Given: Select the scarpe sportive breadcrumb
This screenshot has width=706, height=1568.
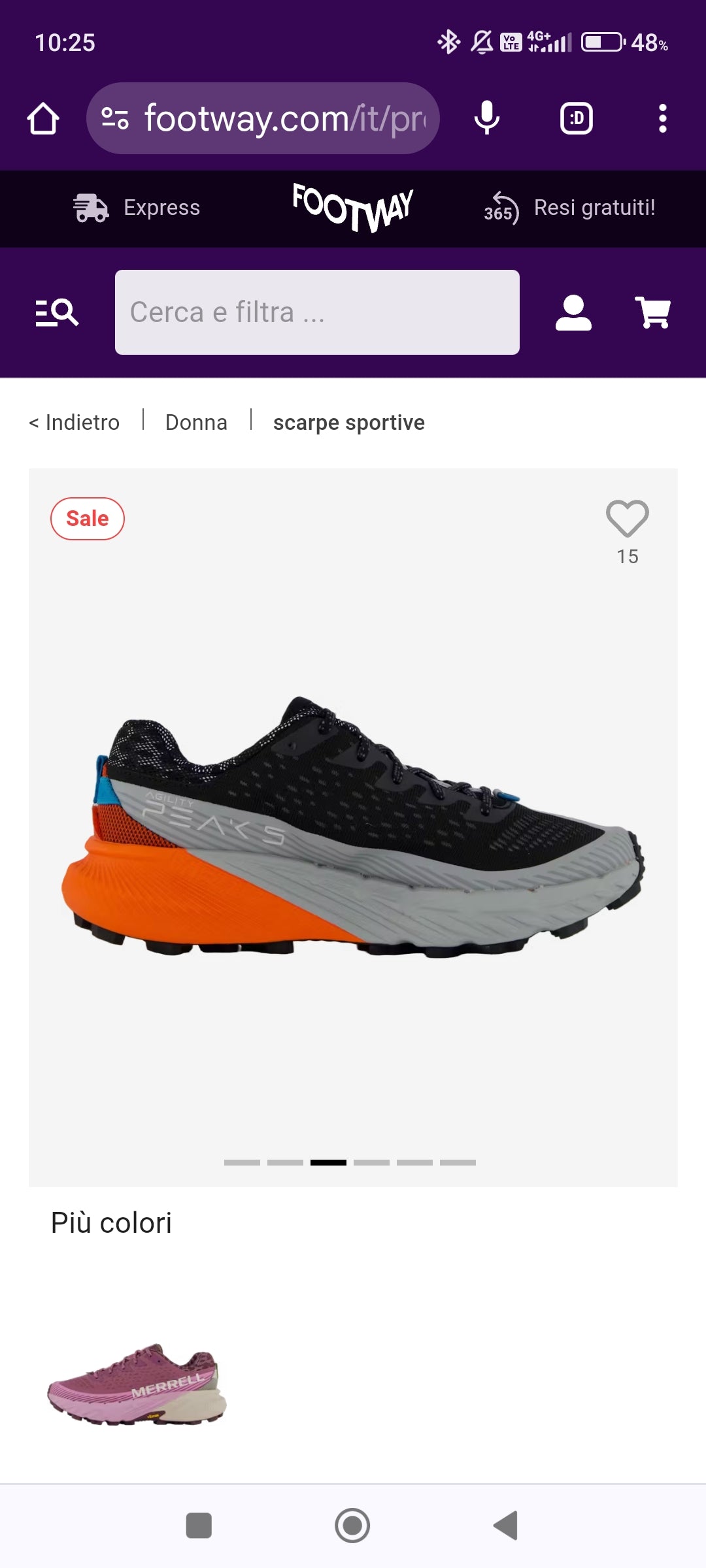Looking at the screenshot, I should [349, 422].
